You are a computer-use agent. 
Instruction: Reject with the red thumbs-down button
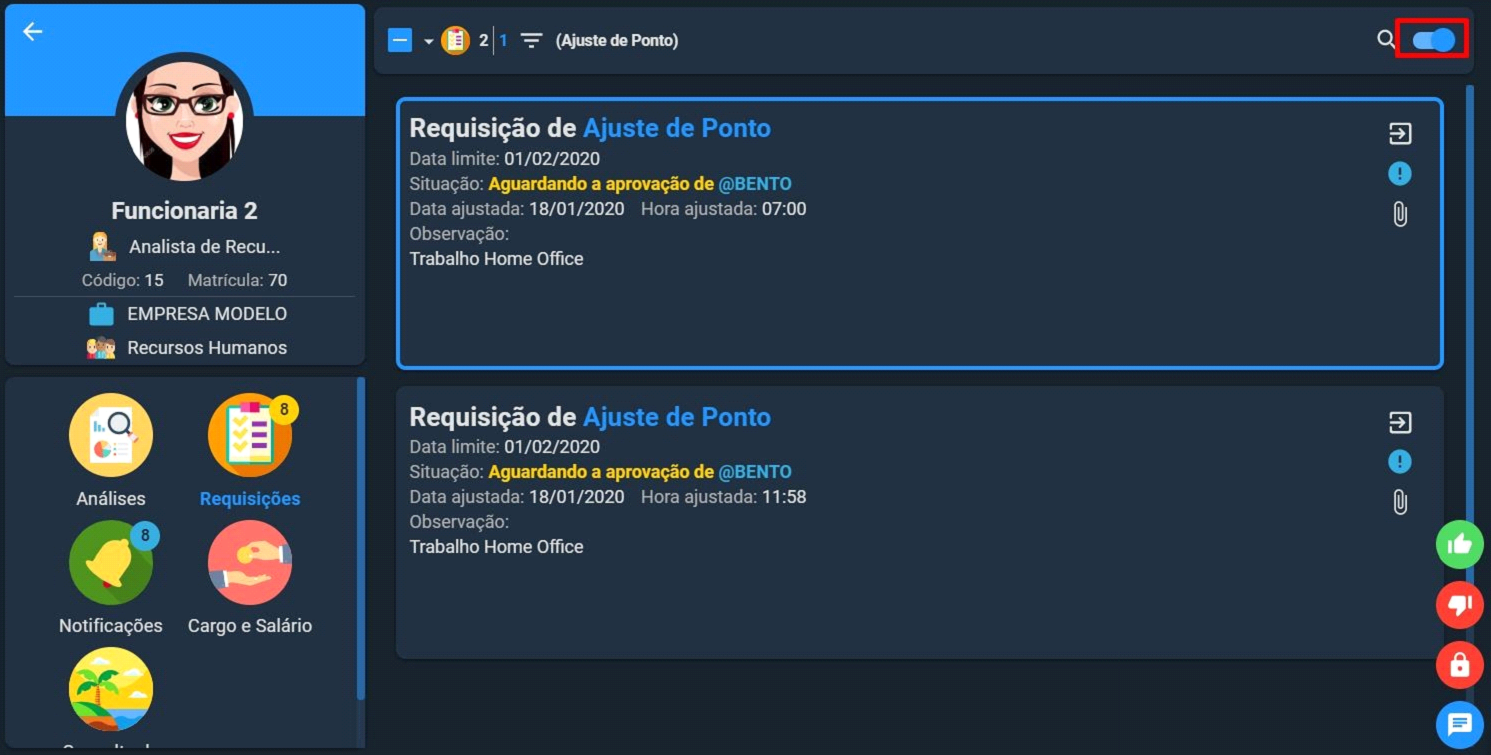(1459, 605)
